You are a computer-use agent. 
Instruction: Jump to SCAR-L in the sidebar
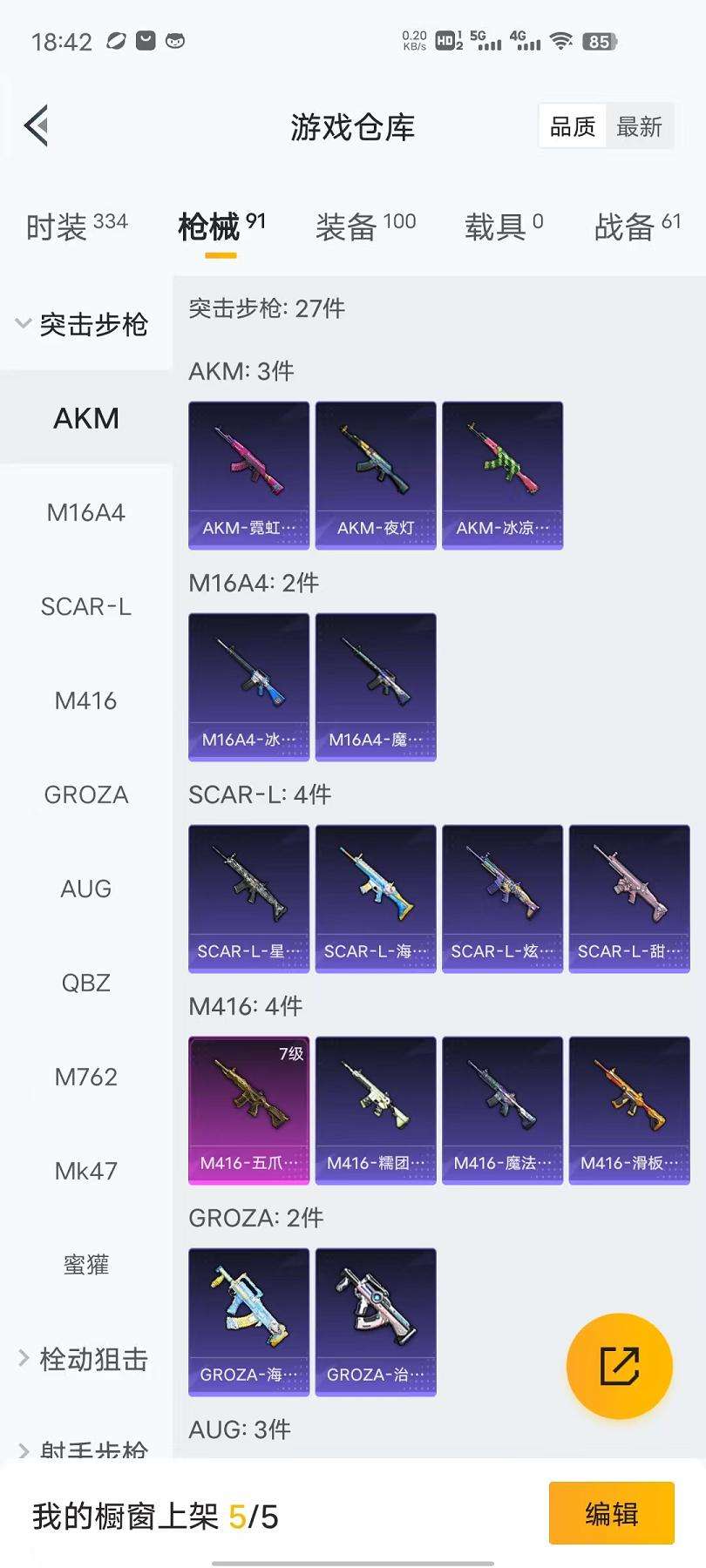(x=85, y=606)
